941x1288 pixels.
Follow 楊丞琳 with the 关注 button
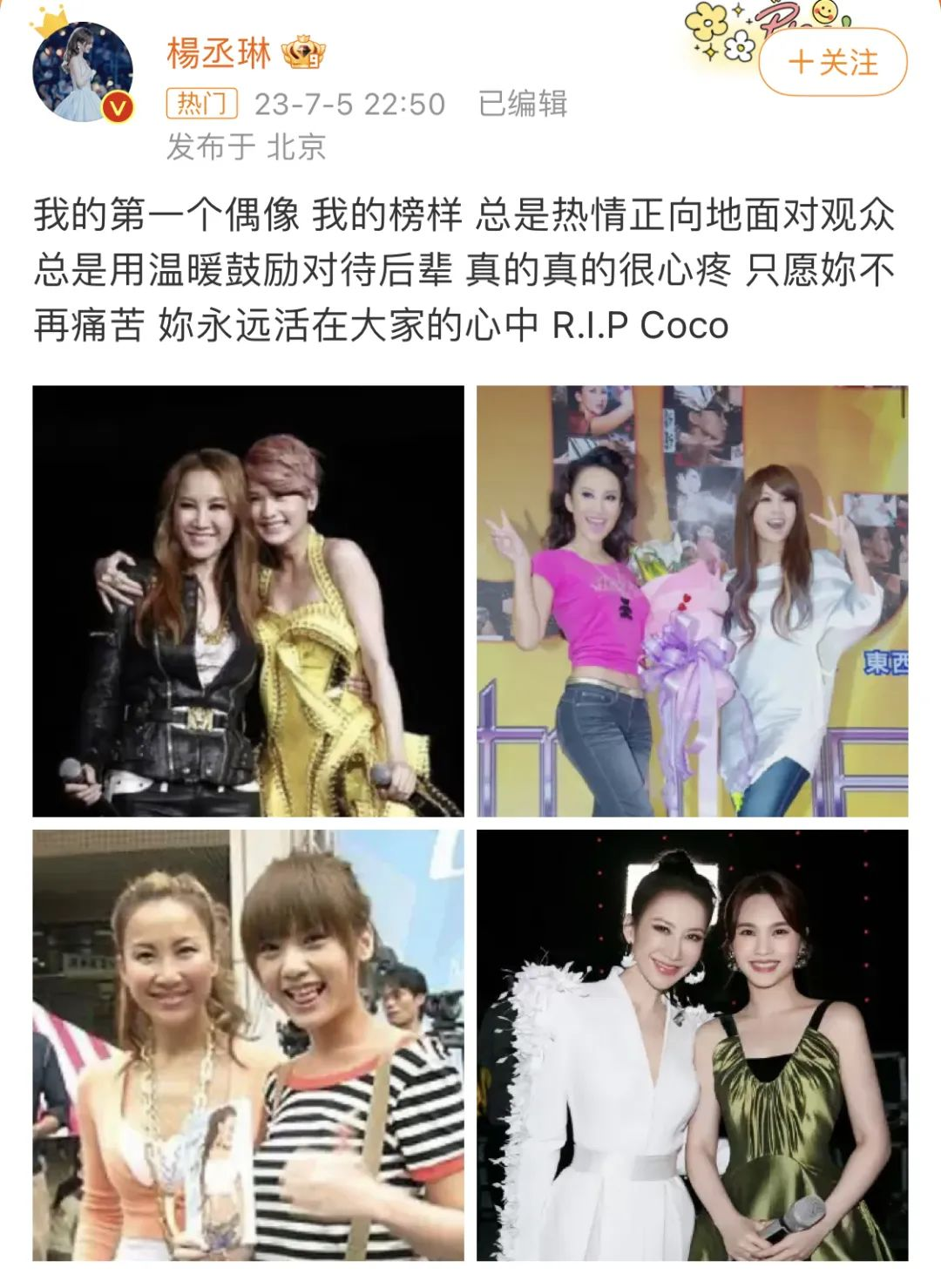click(x=833, y=63)
